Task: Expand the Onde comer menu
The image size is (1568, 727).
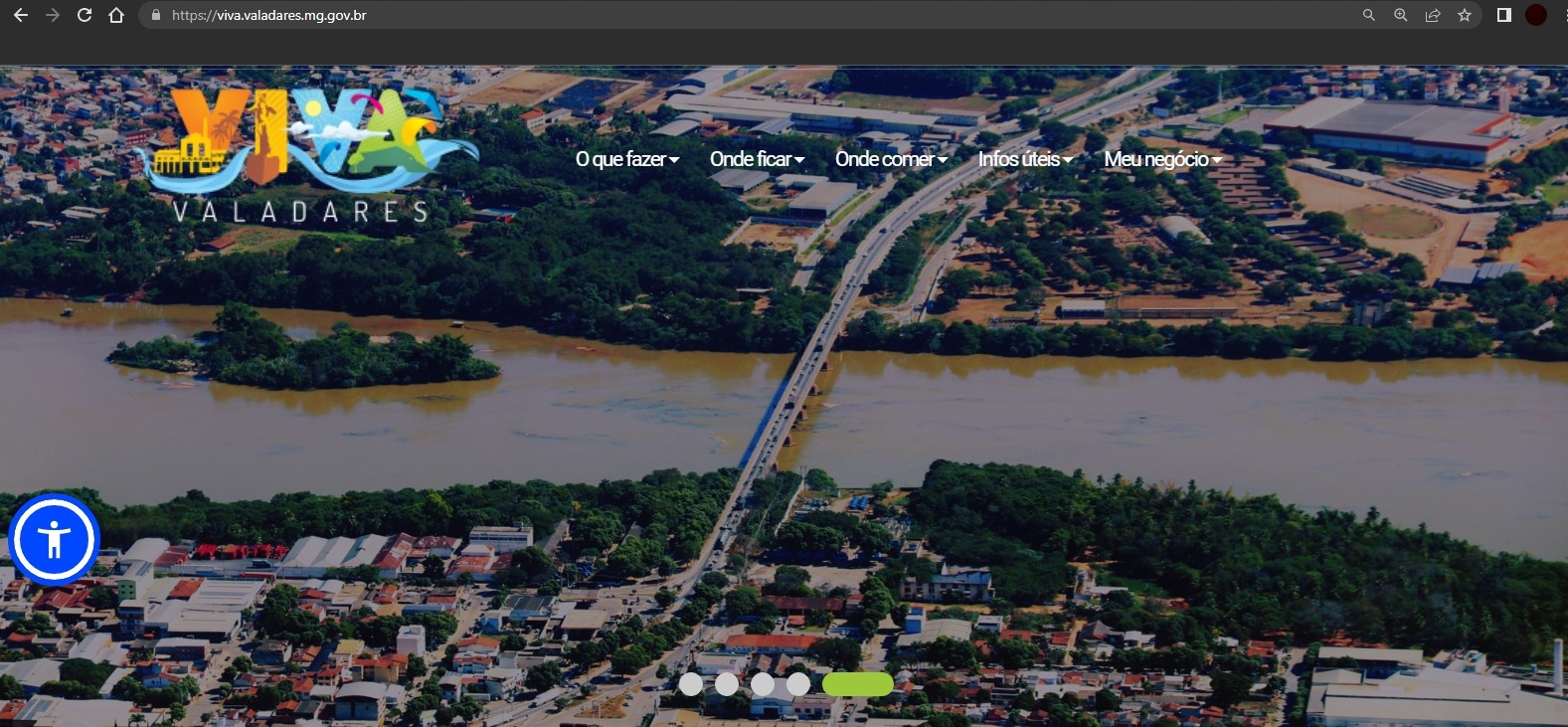Action: tap(891, 159)
